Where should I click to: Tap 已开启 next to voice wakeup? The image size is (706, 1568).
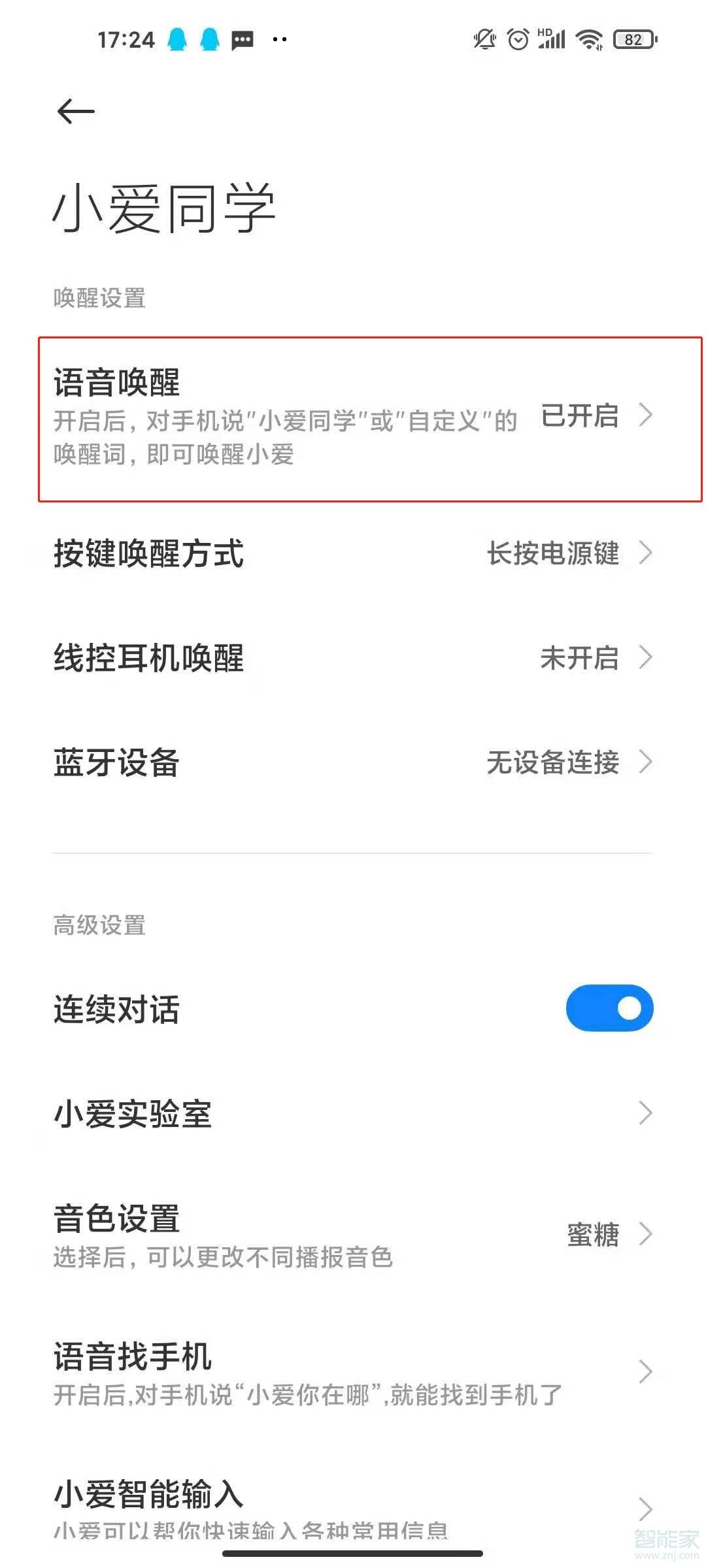click(x=579, y=417)
